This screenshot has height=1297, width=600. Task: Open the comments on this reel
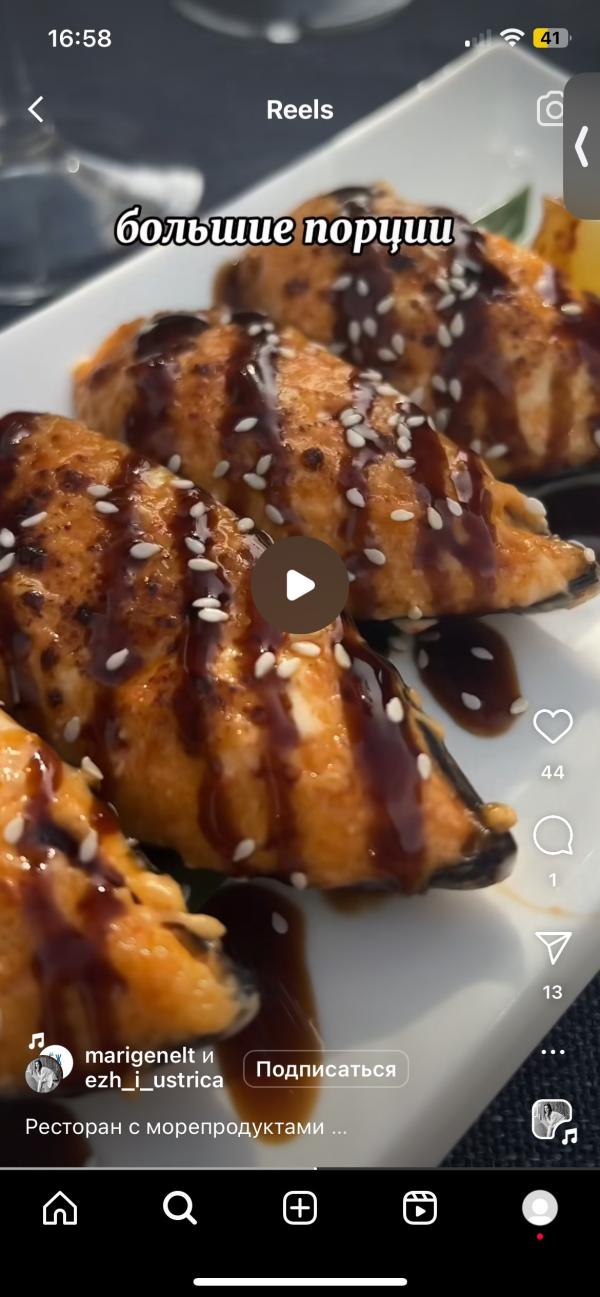552,836
